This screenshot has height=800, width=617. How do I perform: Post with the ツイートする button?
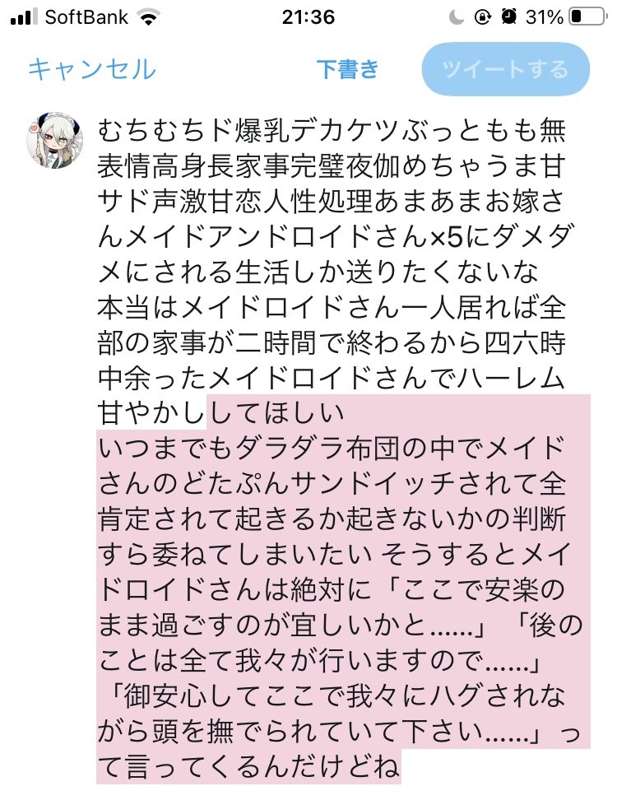[x=506, y=69]
